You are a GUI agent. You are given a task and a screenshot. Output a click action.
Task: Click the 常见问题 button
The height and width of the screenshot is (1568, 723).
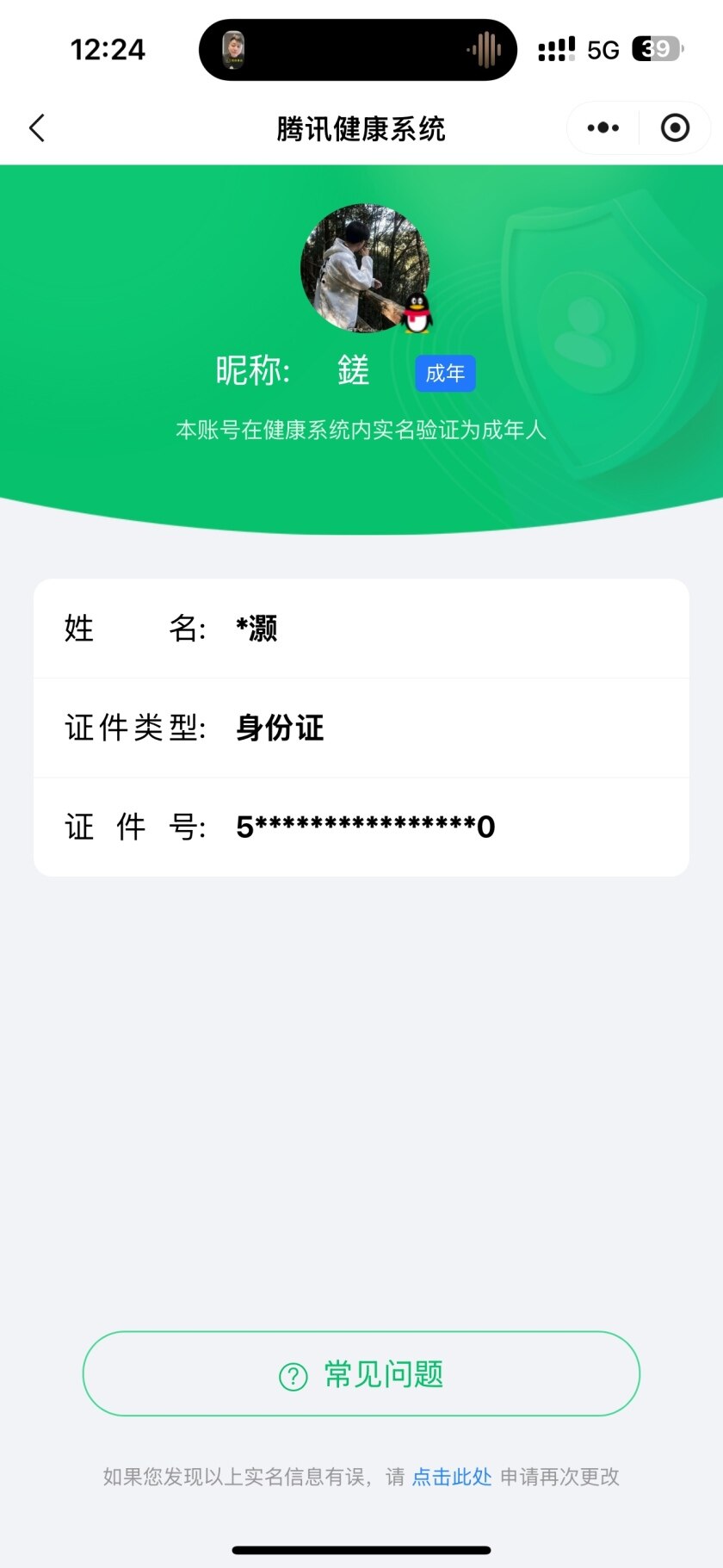(x=361, y=1374)
